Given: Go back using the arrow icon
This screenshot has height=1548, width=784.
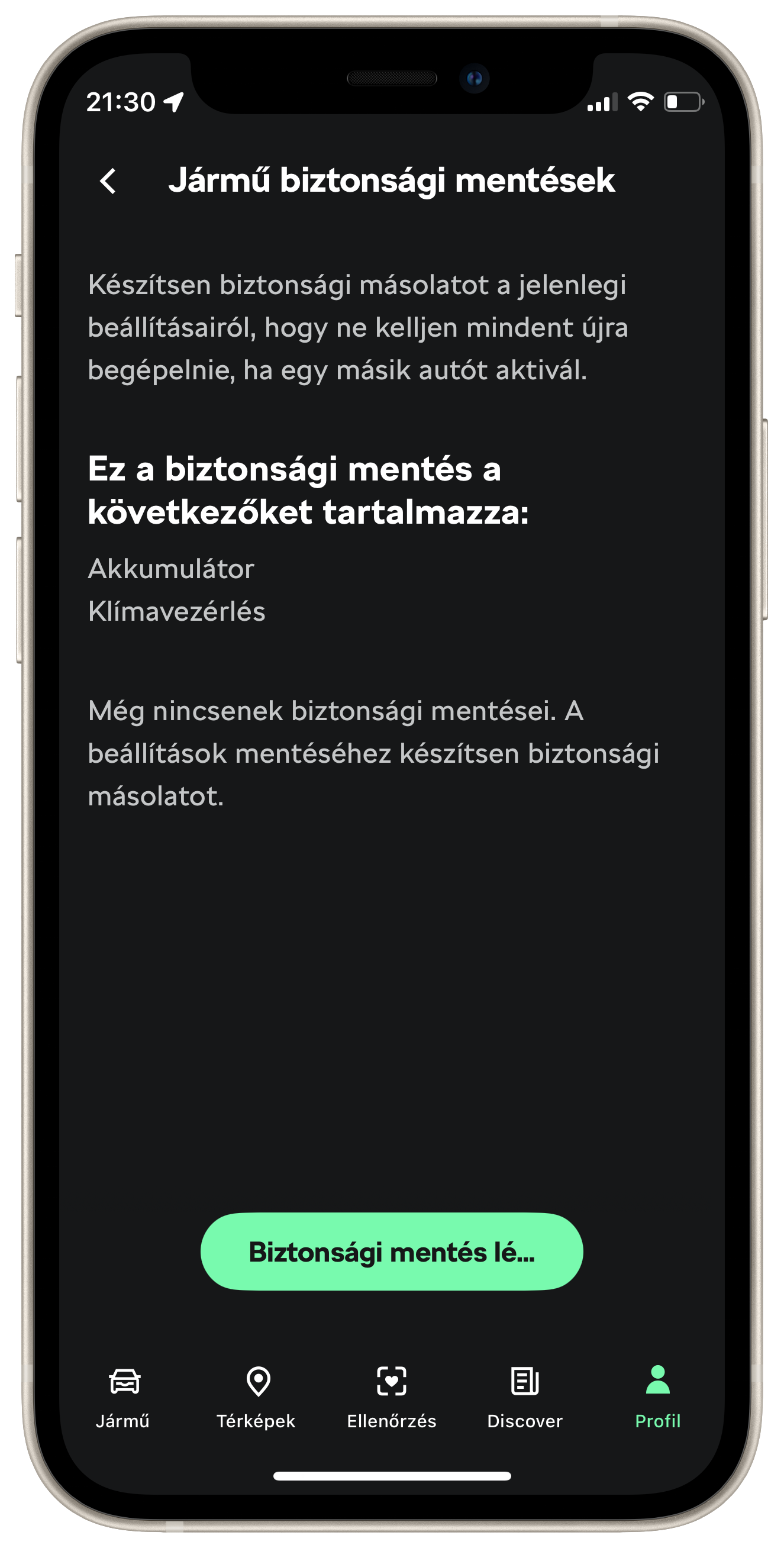Looking at the screenshot, I should coord(108,181).
